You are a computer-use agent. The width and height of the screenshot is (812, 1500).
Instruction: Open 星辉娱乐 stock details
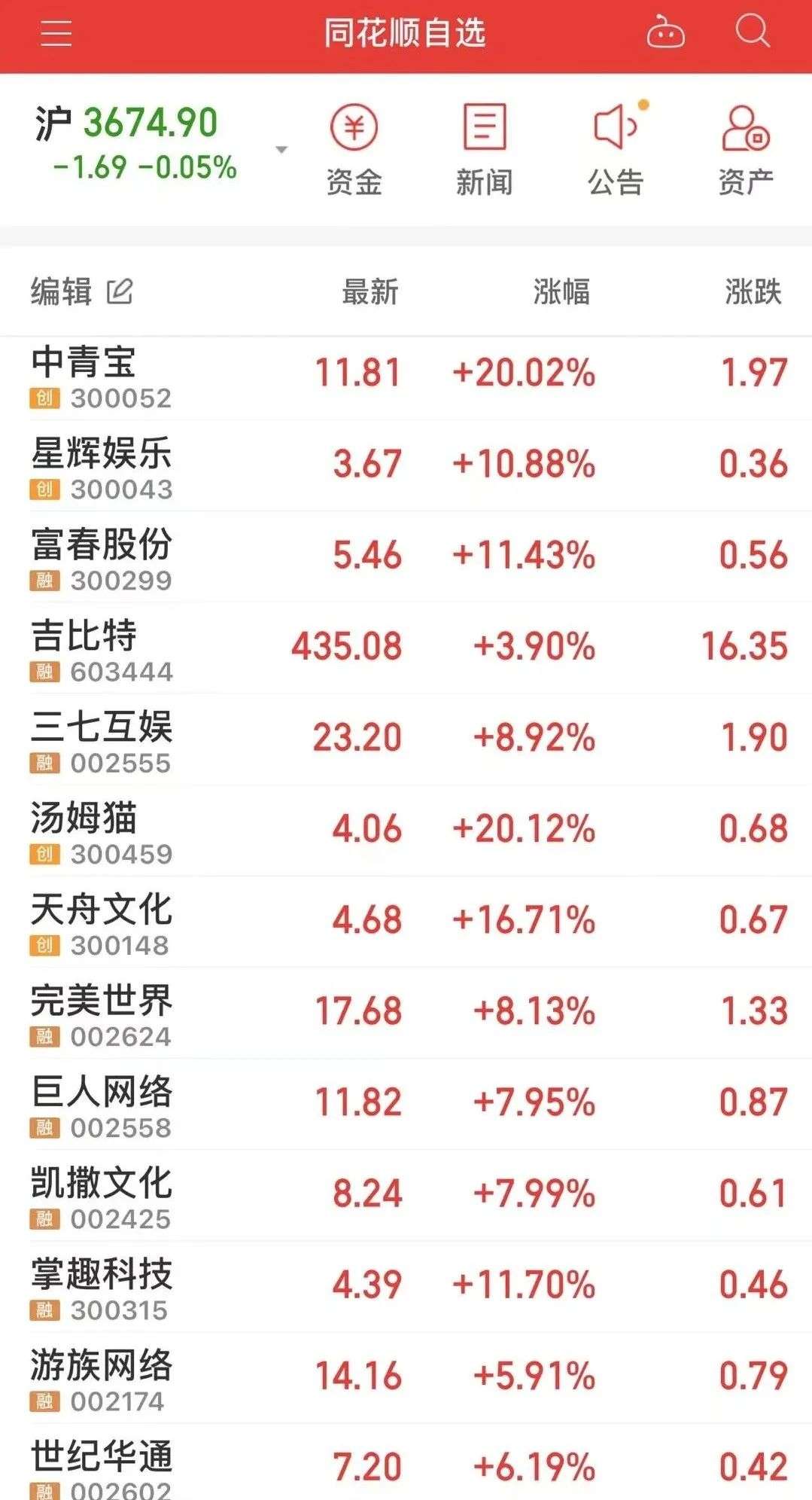(x=102, y=453)
